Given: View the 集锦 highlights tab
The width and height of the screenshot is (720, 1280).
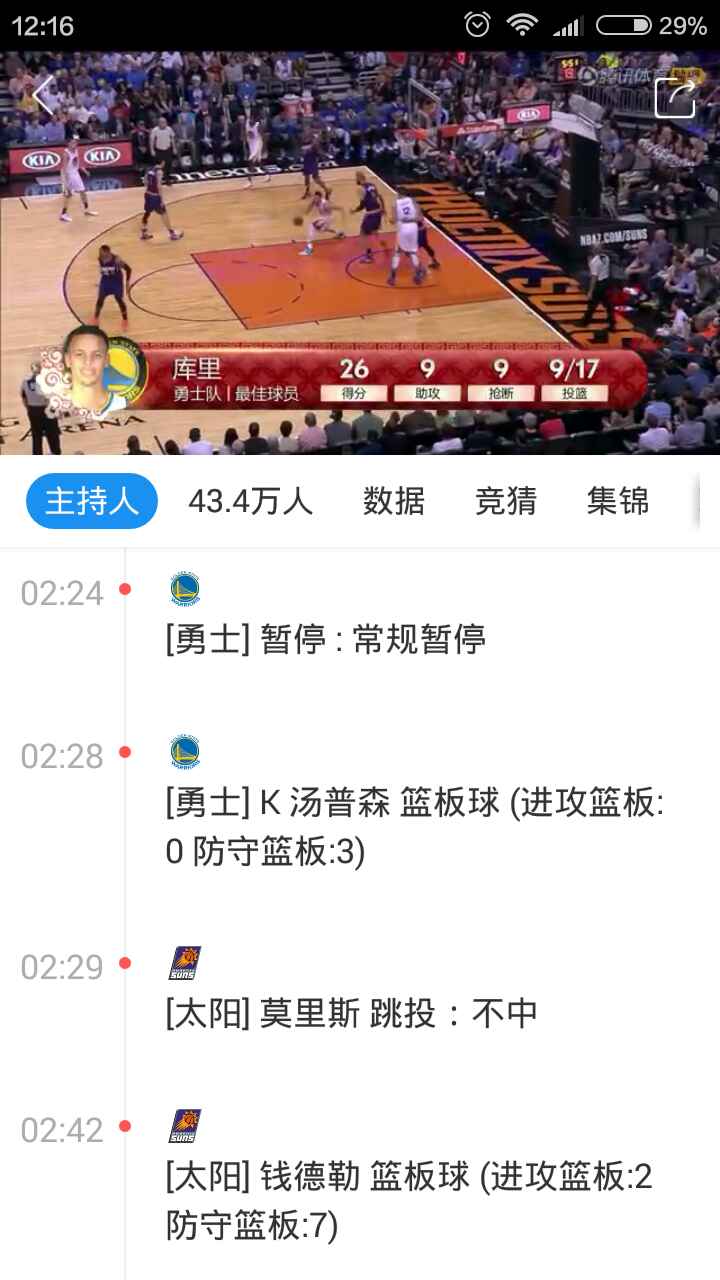Looking at the screenshot, I should coord(618,501).
